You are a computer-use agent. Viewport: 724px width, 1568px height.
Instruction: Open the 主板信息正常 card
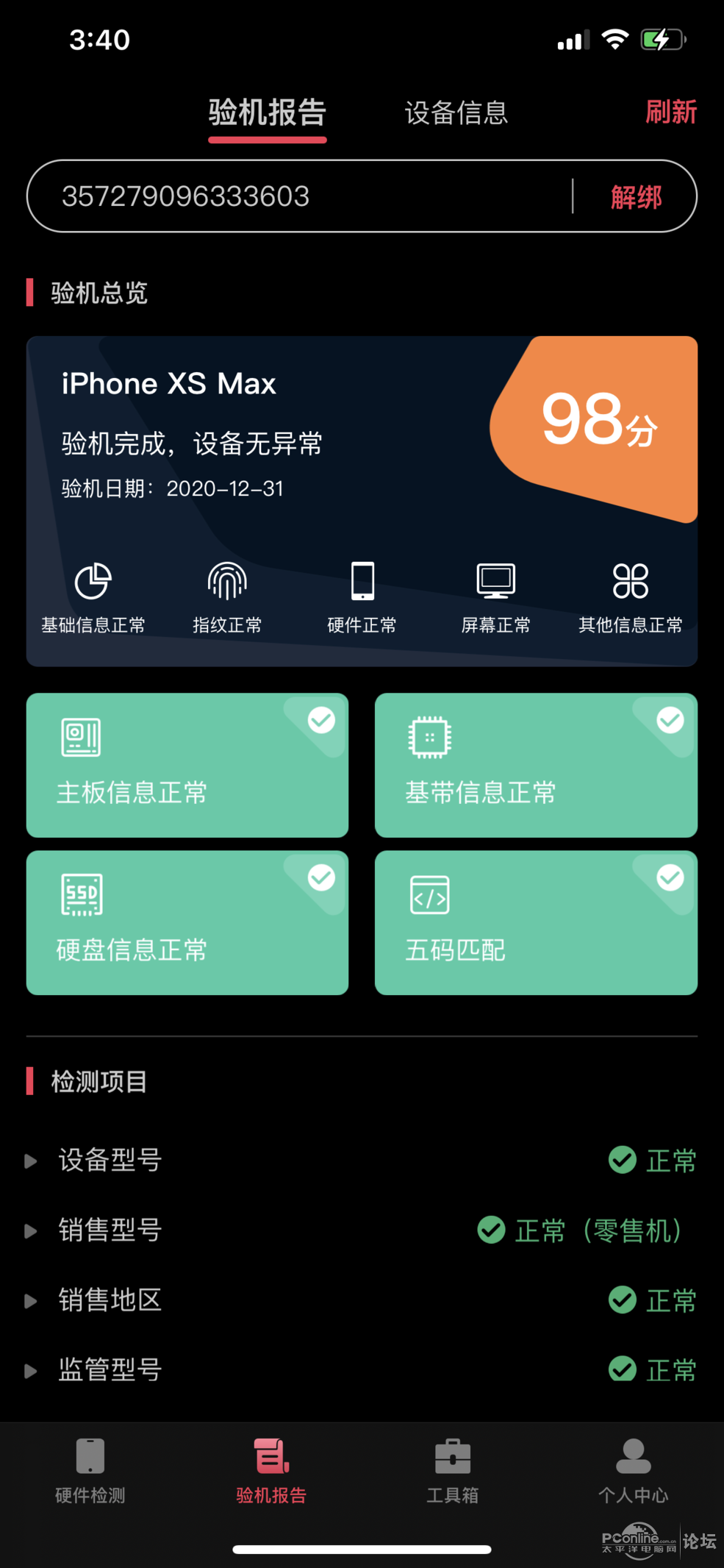(x=187, y=765)
